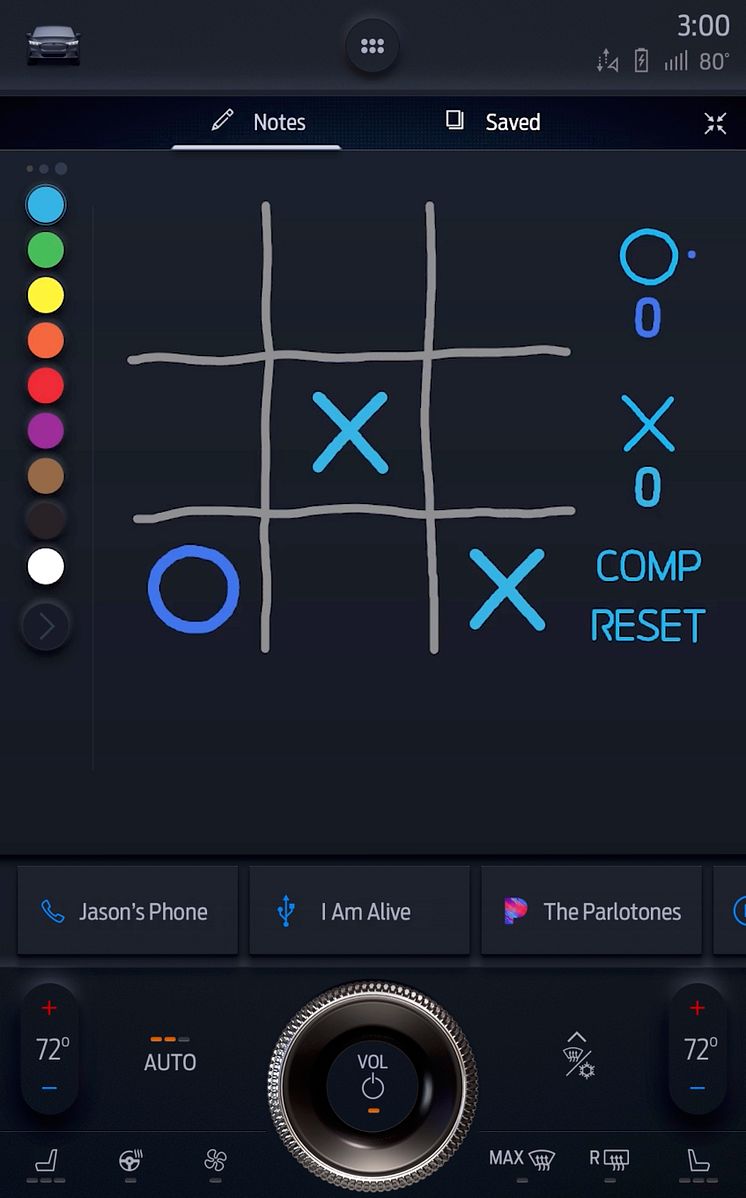Pick the green pen color
The height and width of the screenshot is (1198, 746).
pos(45,250)
